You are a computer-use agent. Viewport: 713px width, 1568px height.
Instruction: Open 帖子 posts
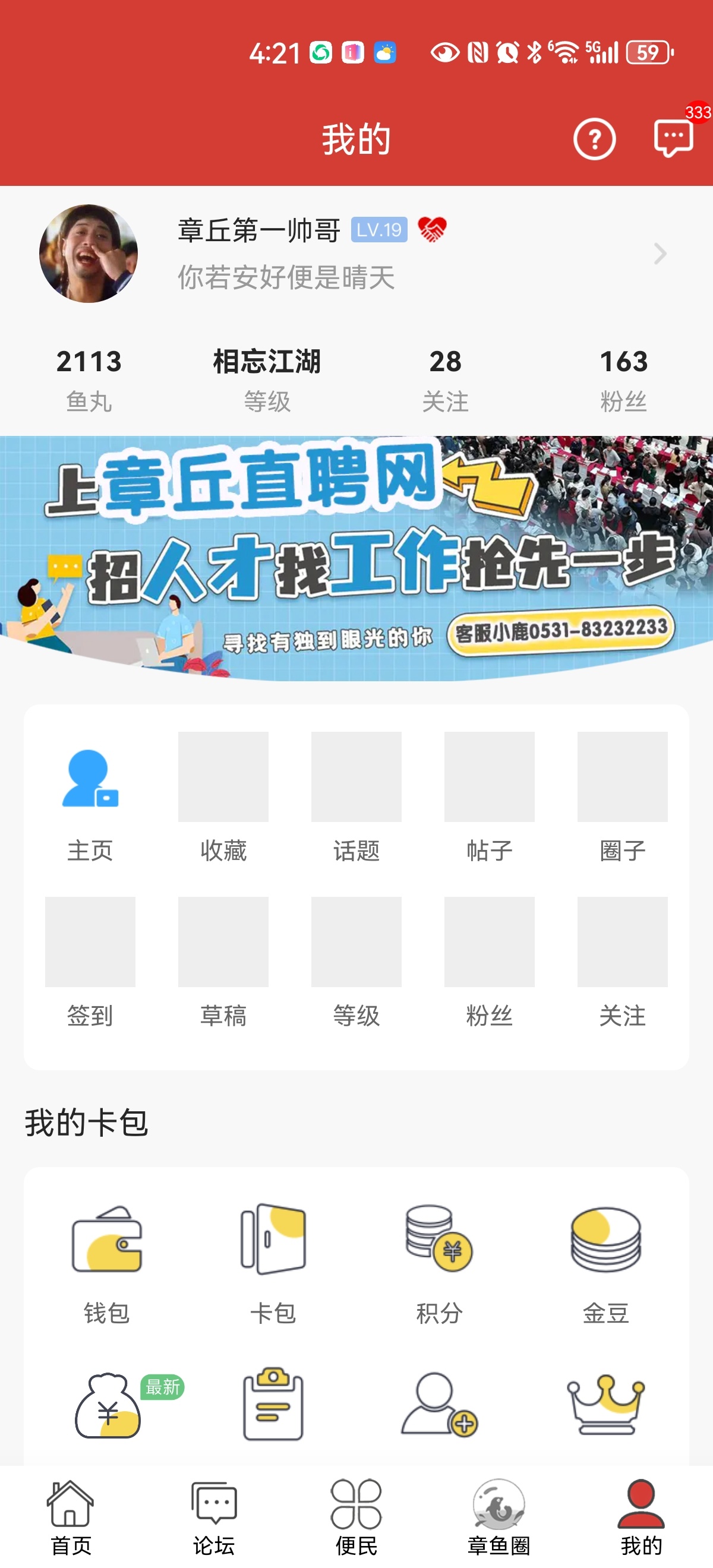[489, 798]
